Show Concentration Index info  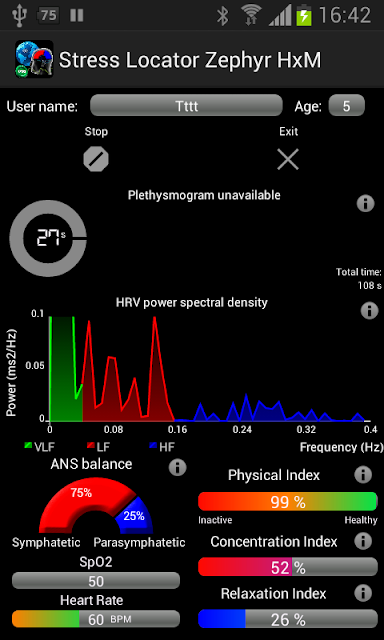click(x=363, y=541)
